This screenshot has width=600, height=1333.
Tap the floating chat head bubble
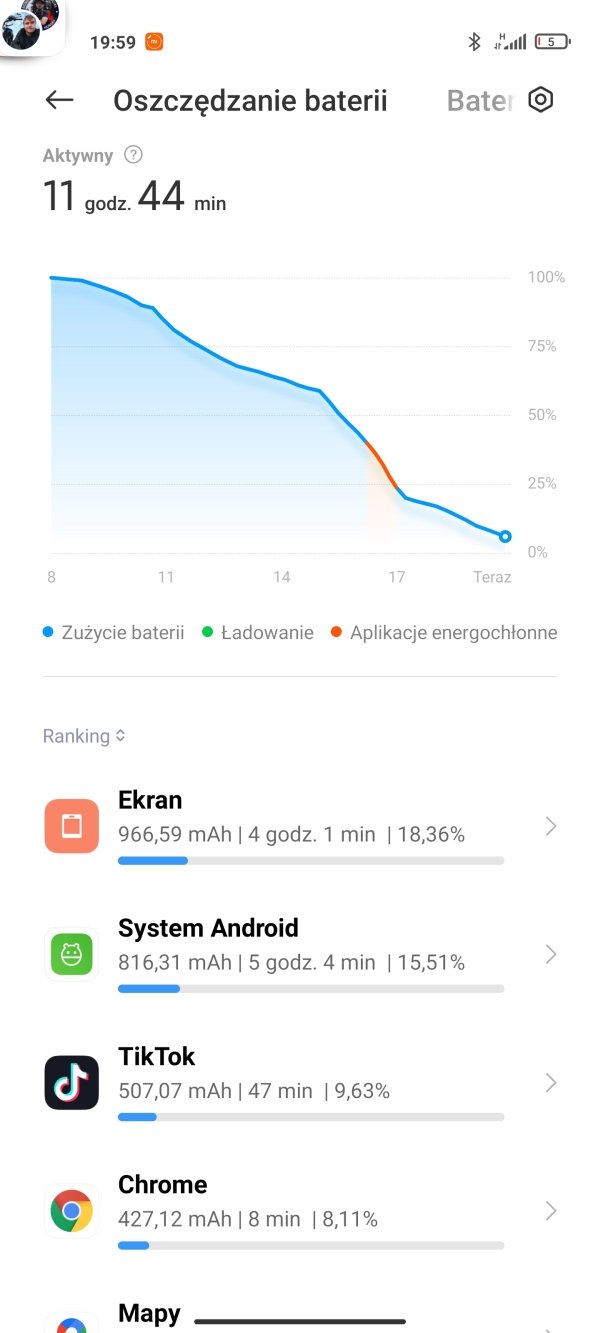[x=30, y=26]
